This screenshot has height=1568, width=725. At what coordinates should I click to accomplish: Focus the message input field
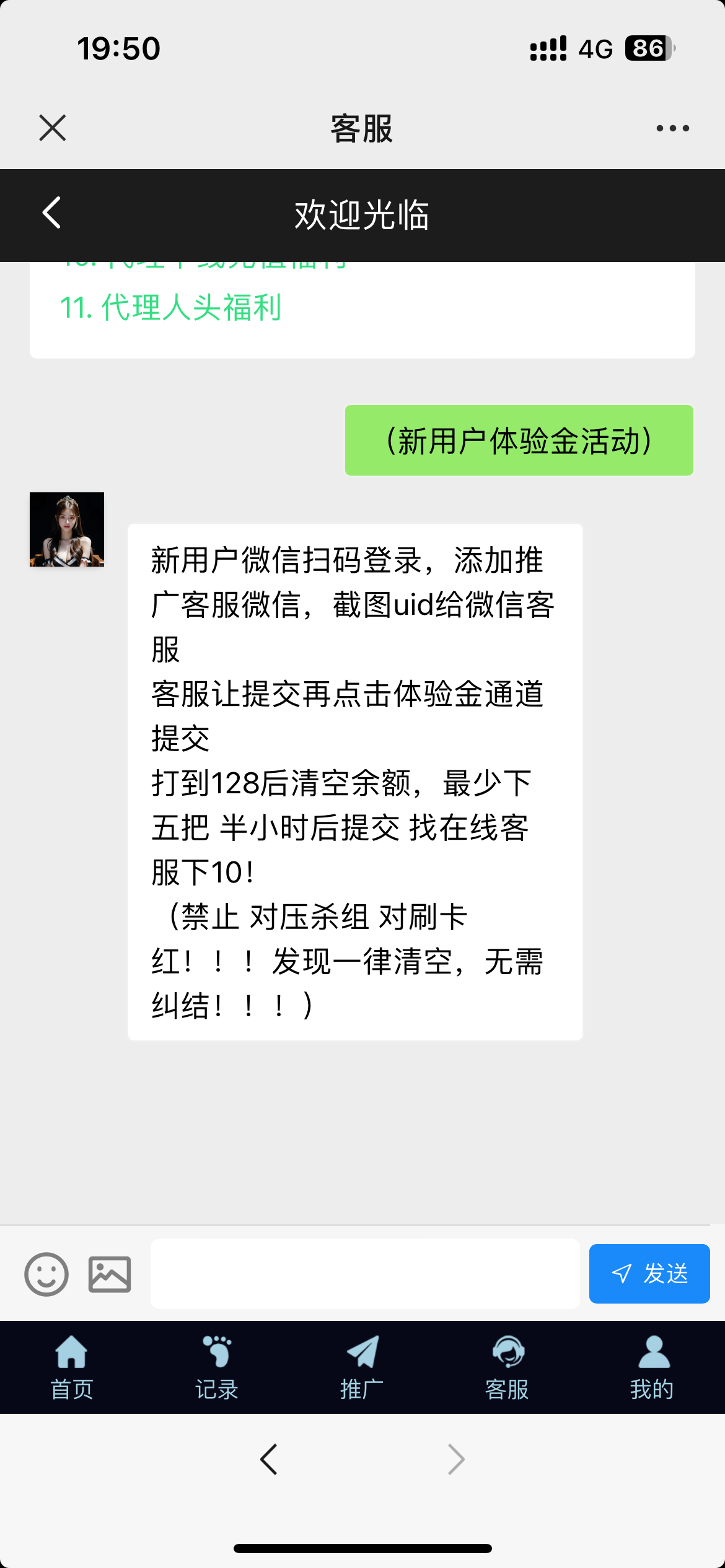[x=364, y=1274]
